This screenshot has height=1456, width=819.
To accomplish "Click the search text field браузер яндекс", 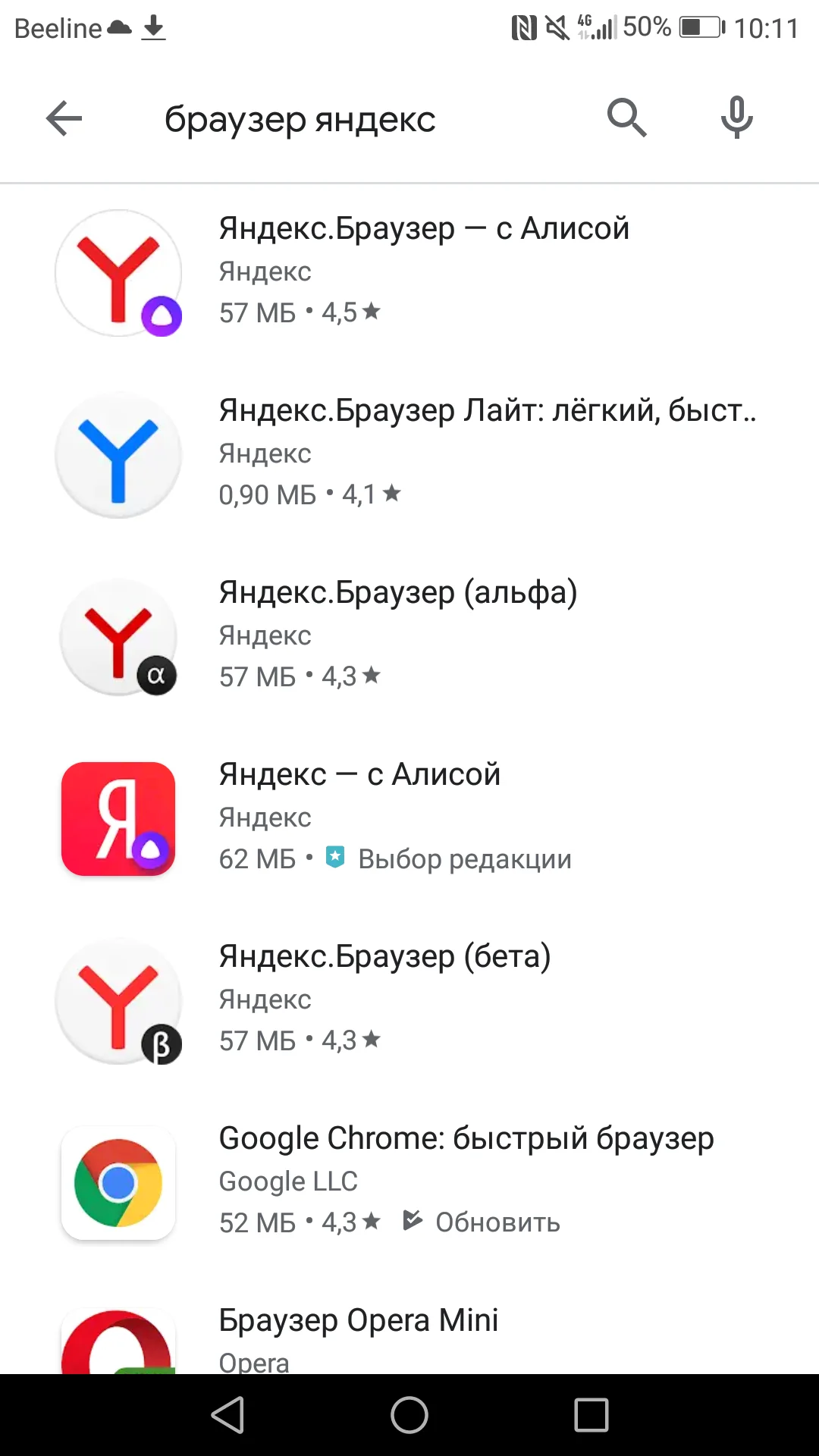I will [x=302, y=118].
